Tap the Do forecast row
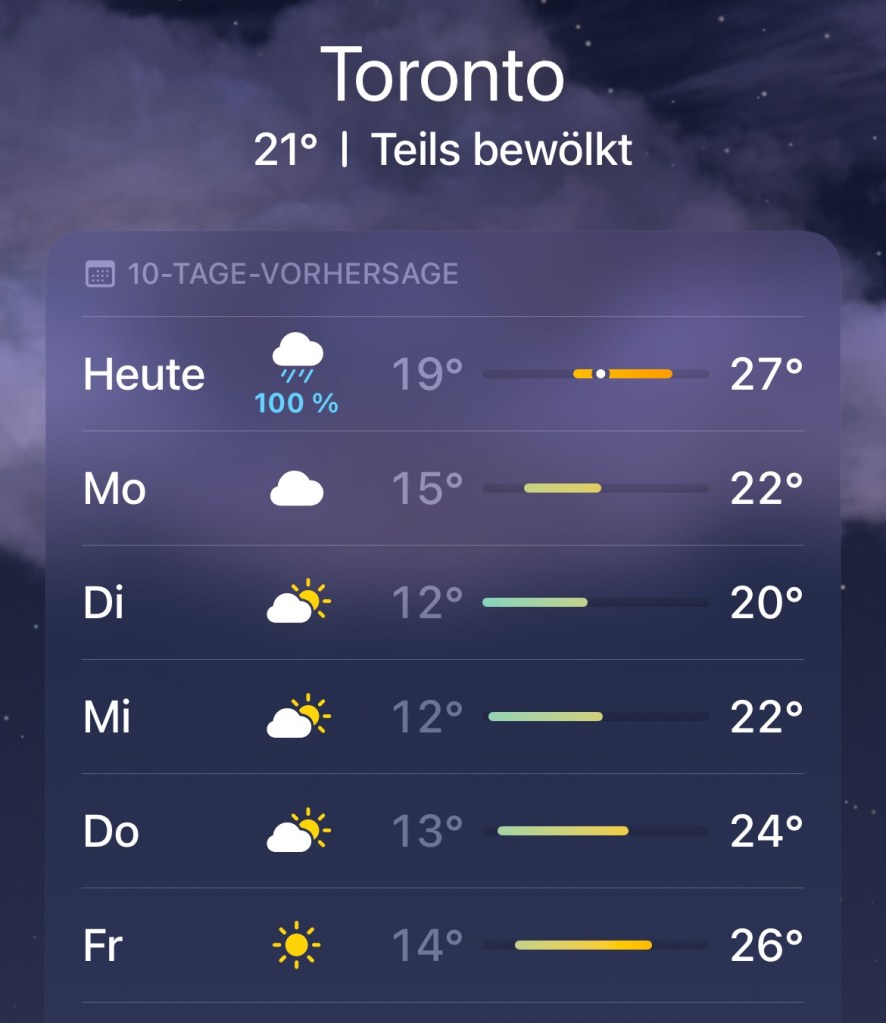 [x=442, y=831]
